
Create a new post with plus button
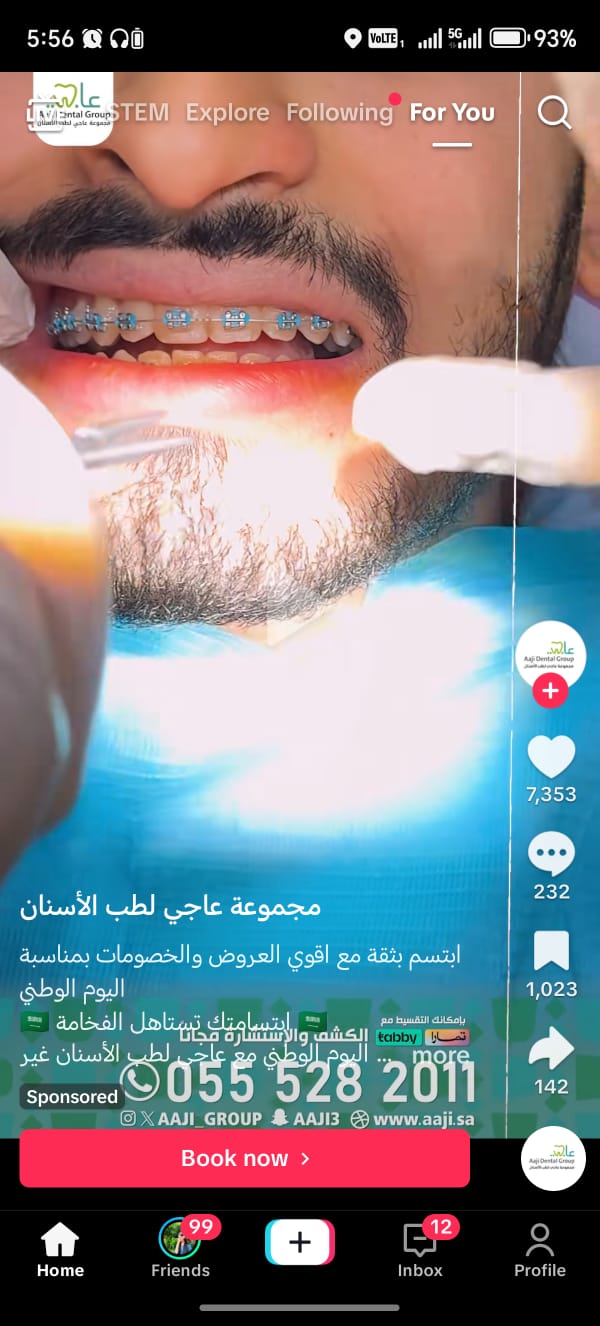pos(300,1243)
